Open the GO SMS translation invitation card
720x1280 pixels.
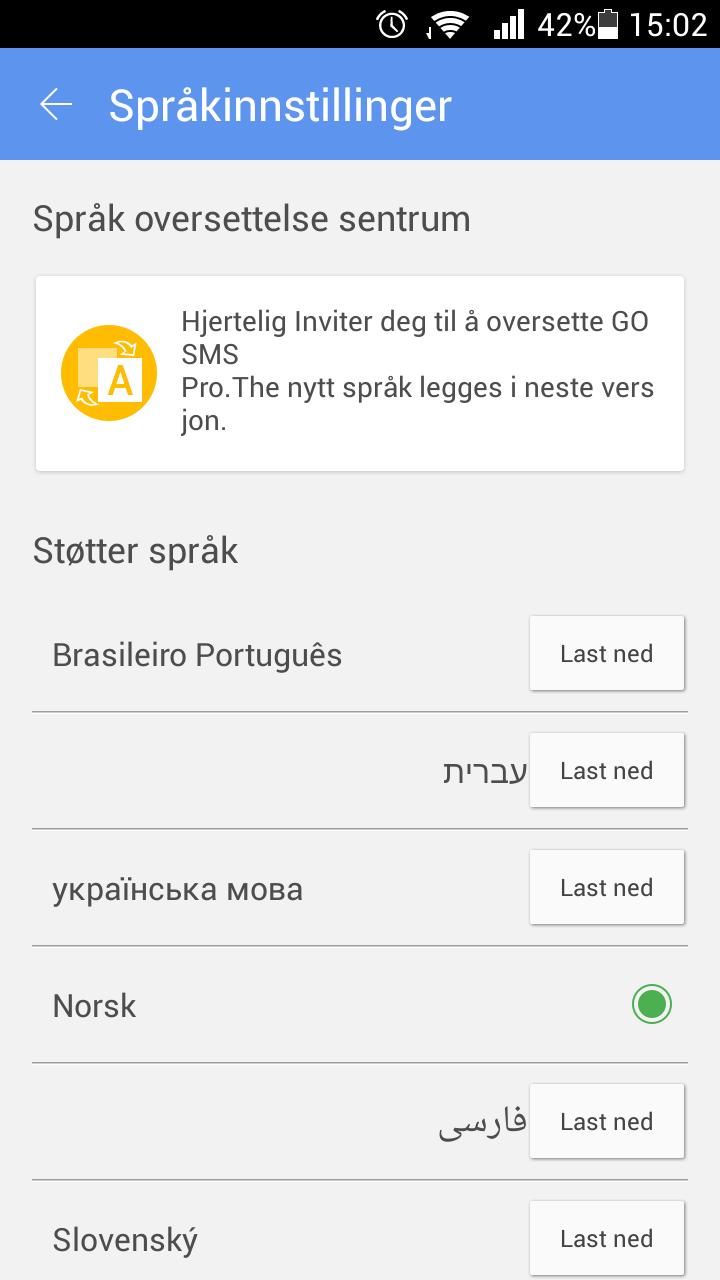(360, 371)
